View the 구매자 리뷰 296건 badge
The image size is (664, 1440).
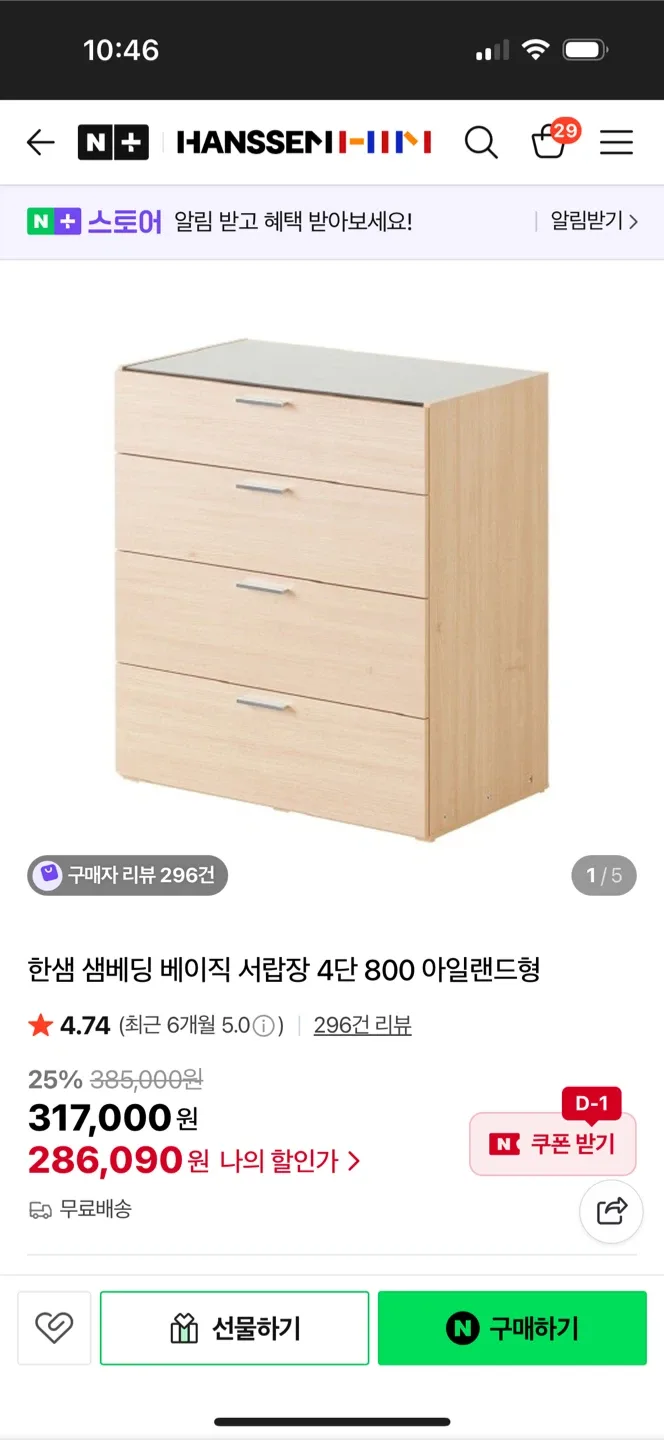[128, 876]
